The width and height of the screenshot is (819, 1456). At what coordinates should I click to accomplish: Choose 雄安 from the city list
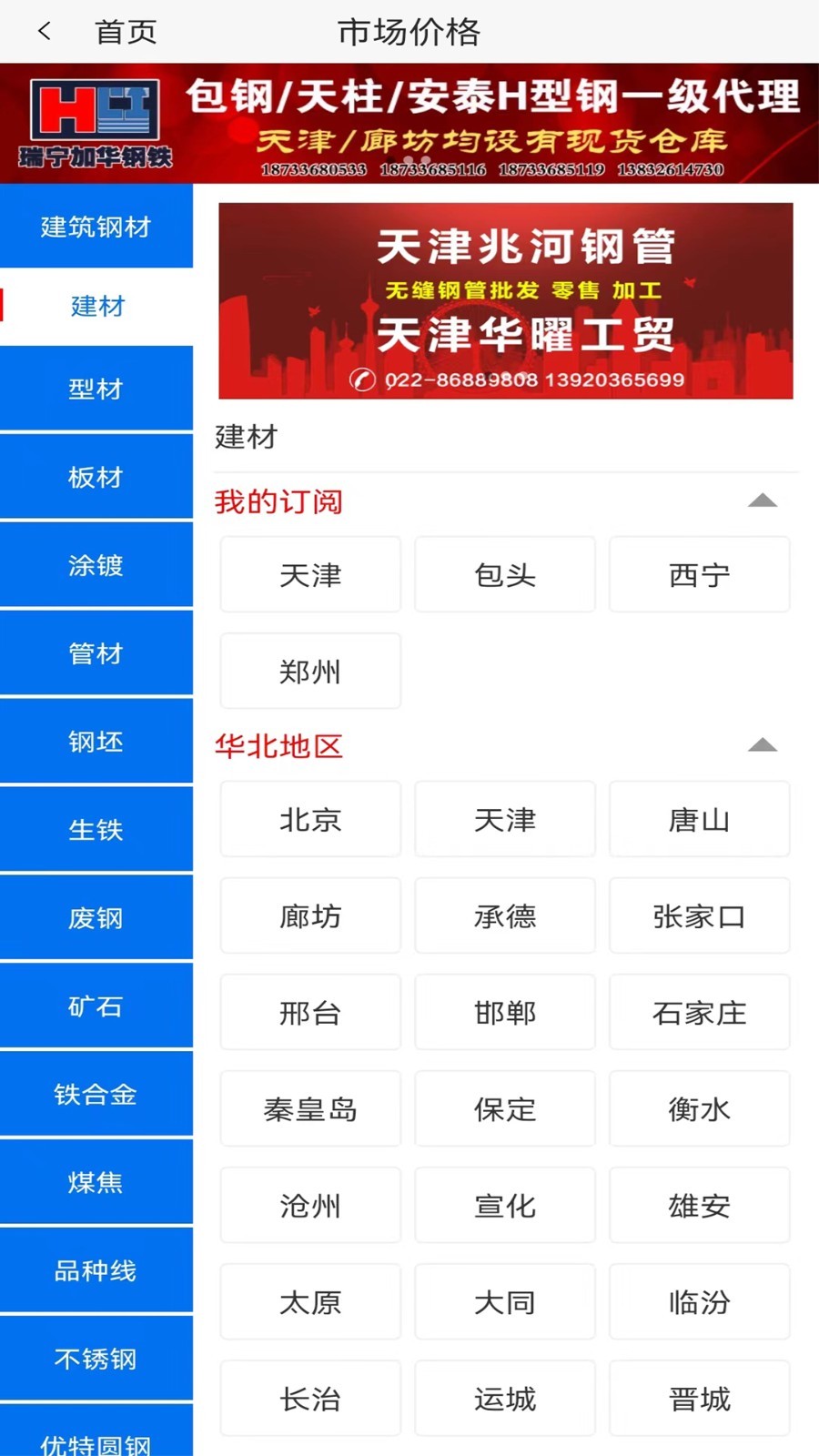pos(699,1206)
